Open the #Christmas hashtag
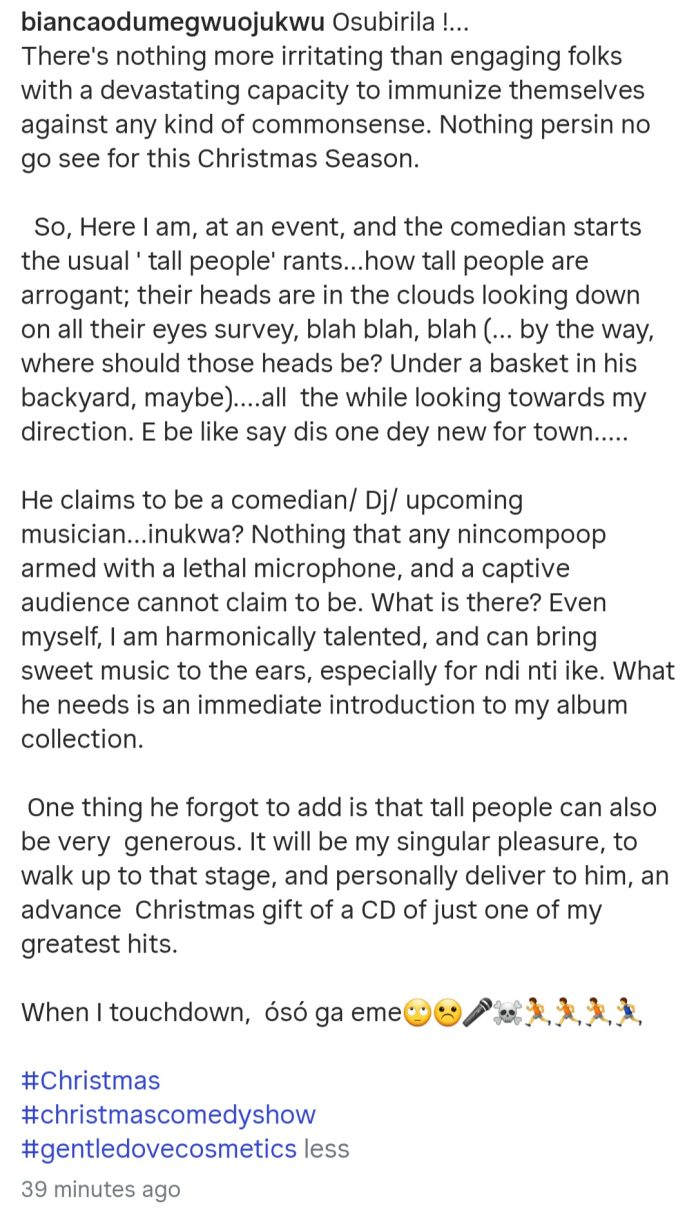Screen dimensions: 696x1213 point(90,1080)
